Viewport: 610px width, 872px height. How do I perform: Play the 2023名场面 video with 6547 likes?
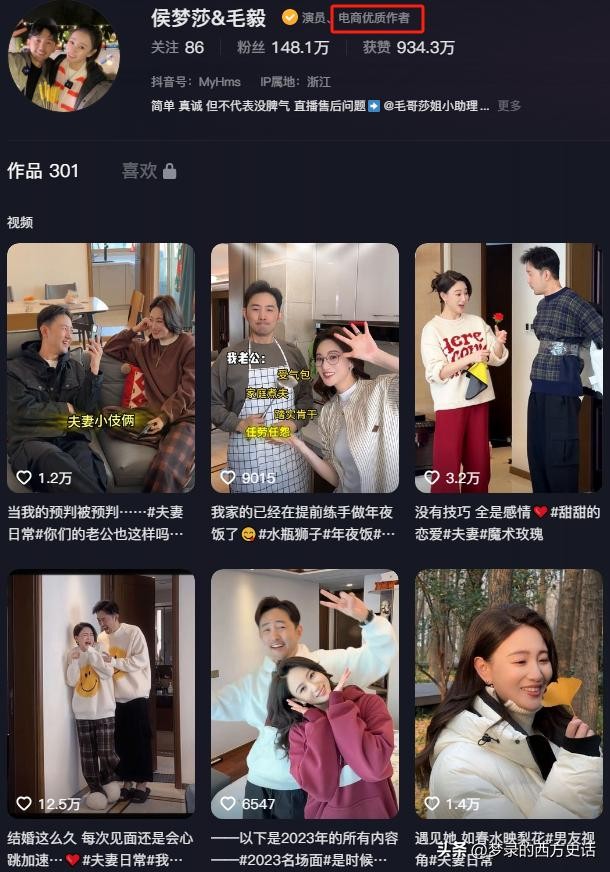[304, 693]
